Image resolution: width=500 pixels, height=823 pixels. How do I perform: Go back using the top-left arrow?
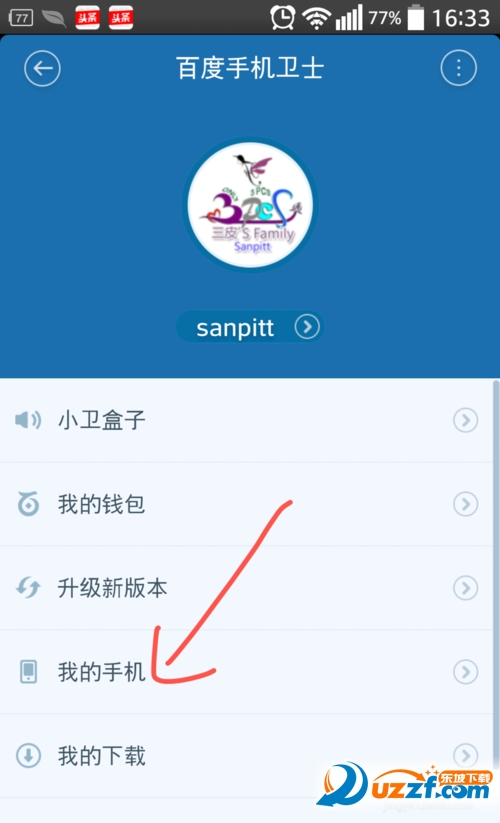point(42,68)
